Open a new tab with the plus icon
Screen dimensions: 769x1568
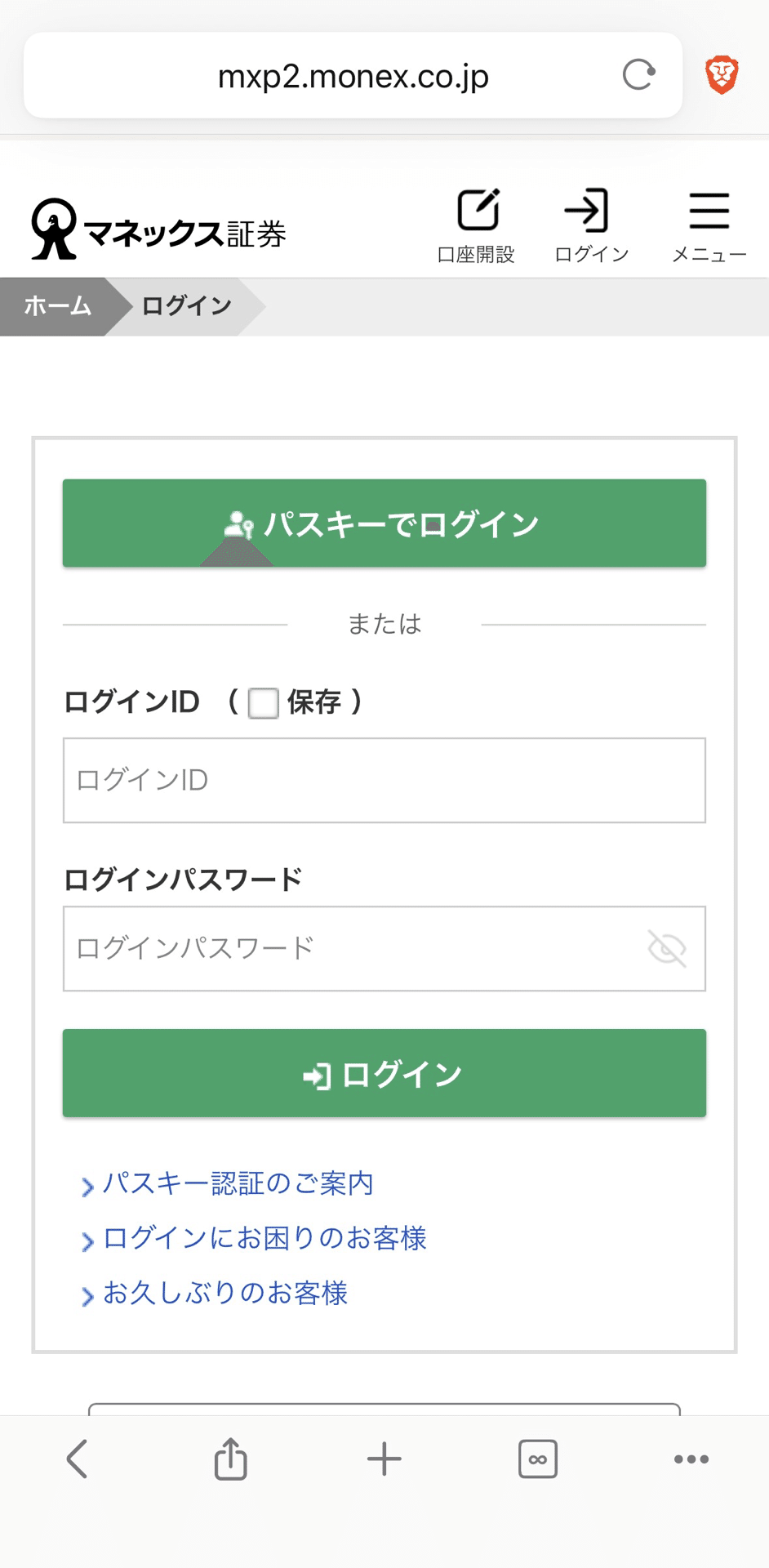coord(384,1459)
